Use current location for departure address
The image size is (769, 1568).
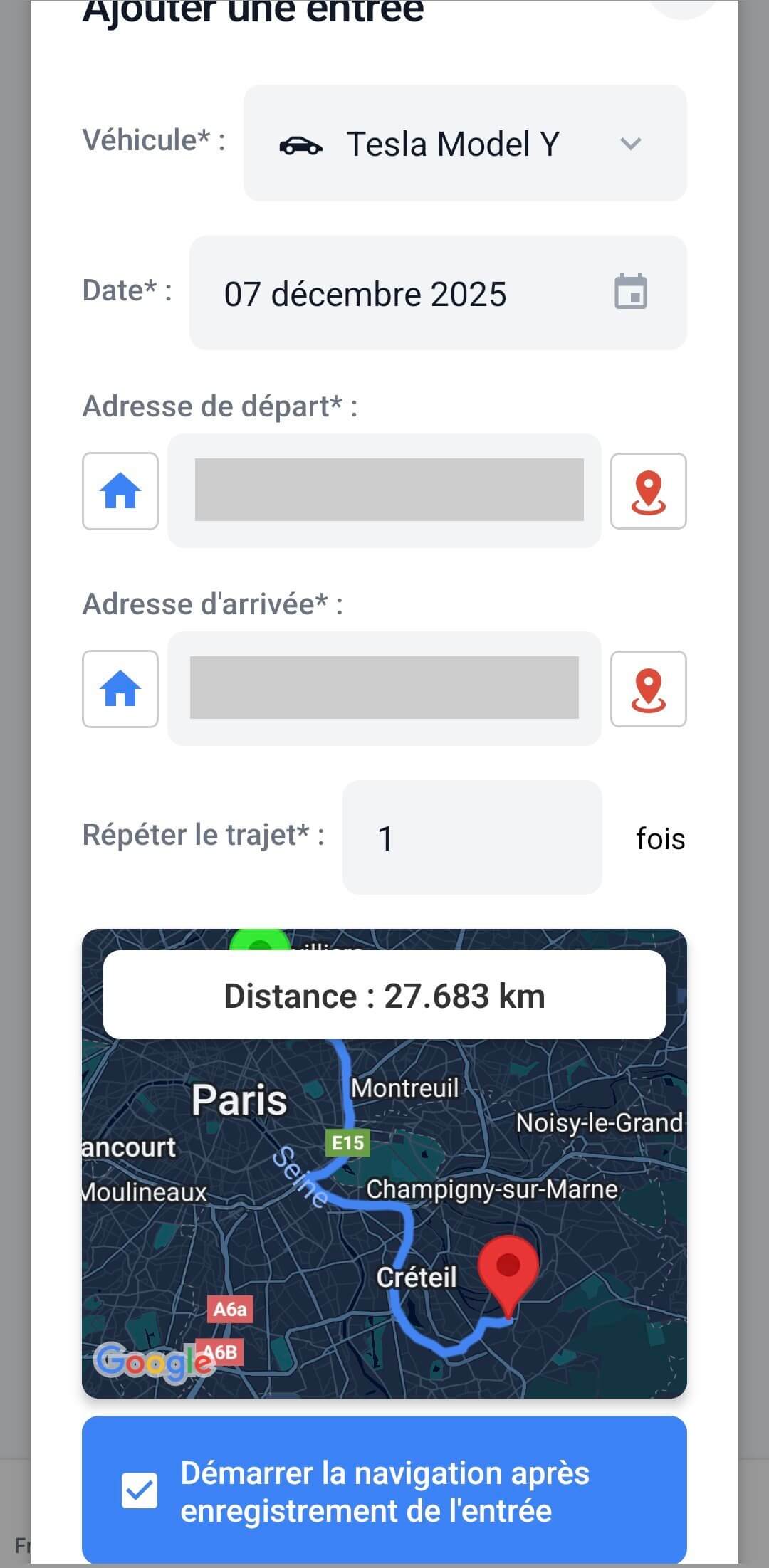click(648, 491)
